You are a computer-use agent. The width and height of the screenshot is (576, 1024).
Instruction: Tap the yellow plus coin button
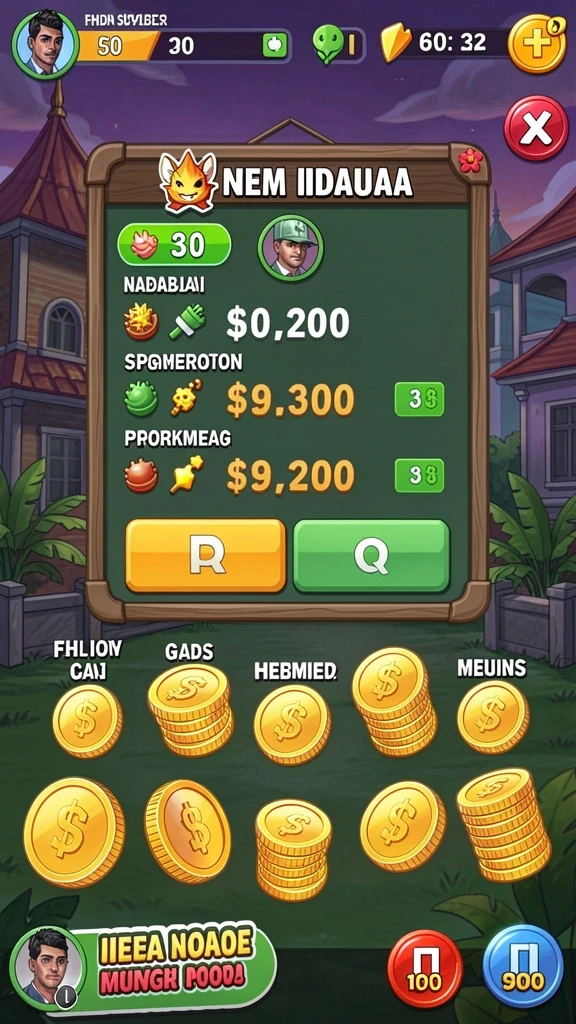point(537,43)
